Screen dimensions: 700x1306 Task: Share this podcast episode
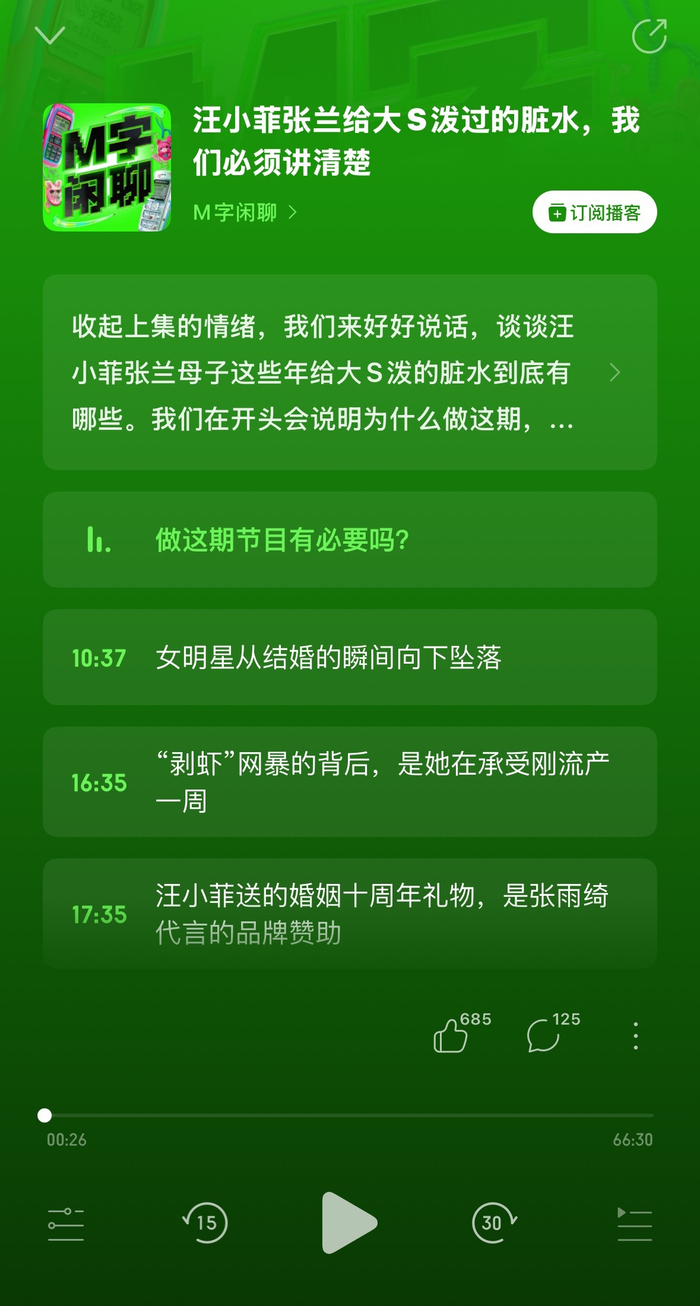click(649, 36)
